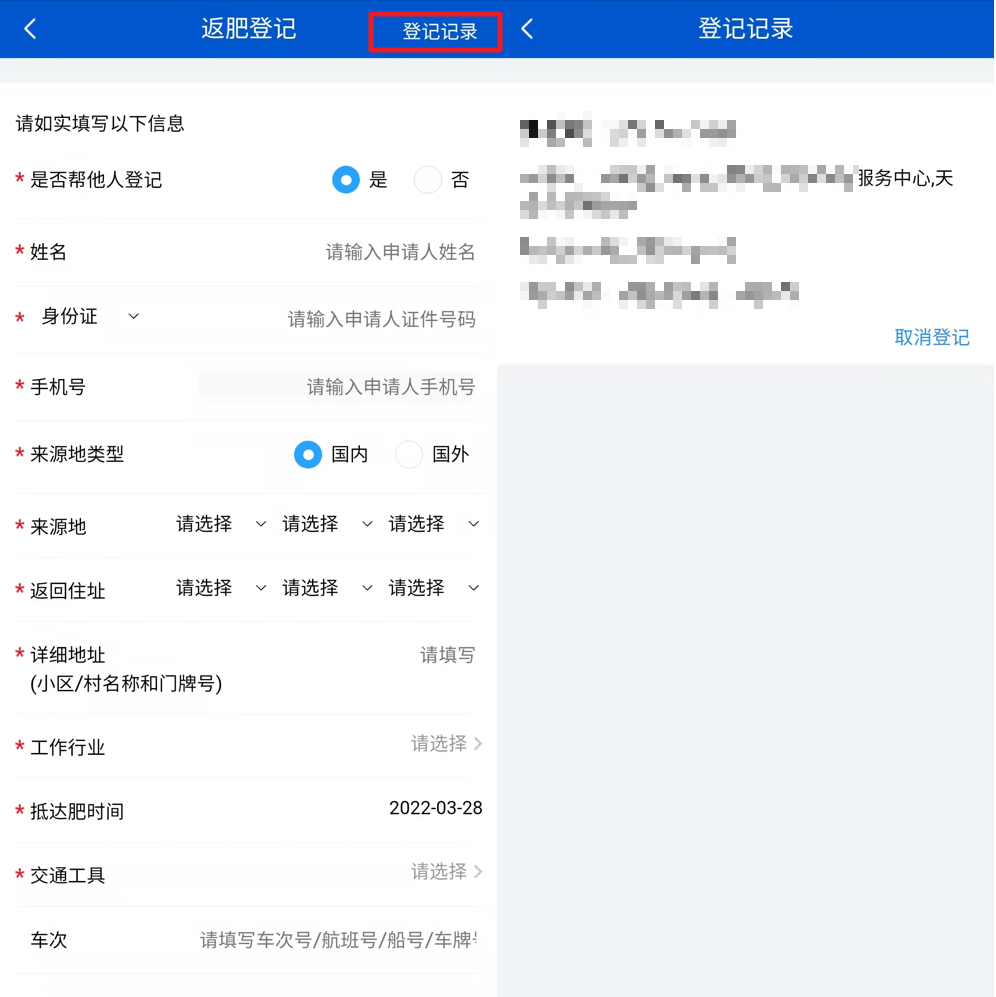Open first 请选择 dropdown for 来源地
This screenshot has height=997, width=996.
pos(221,524)
